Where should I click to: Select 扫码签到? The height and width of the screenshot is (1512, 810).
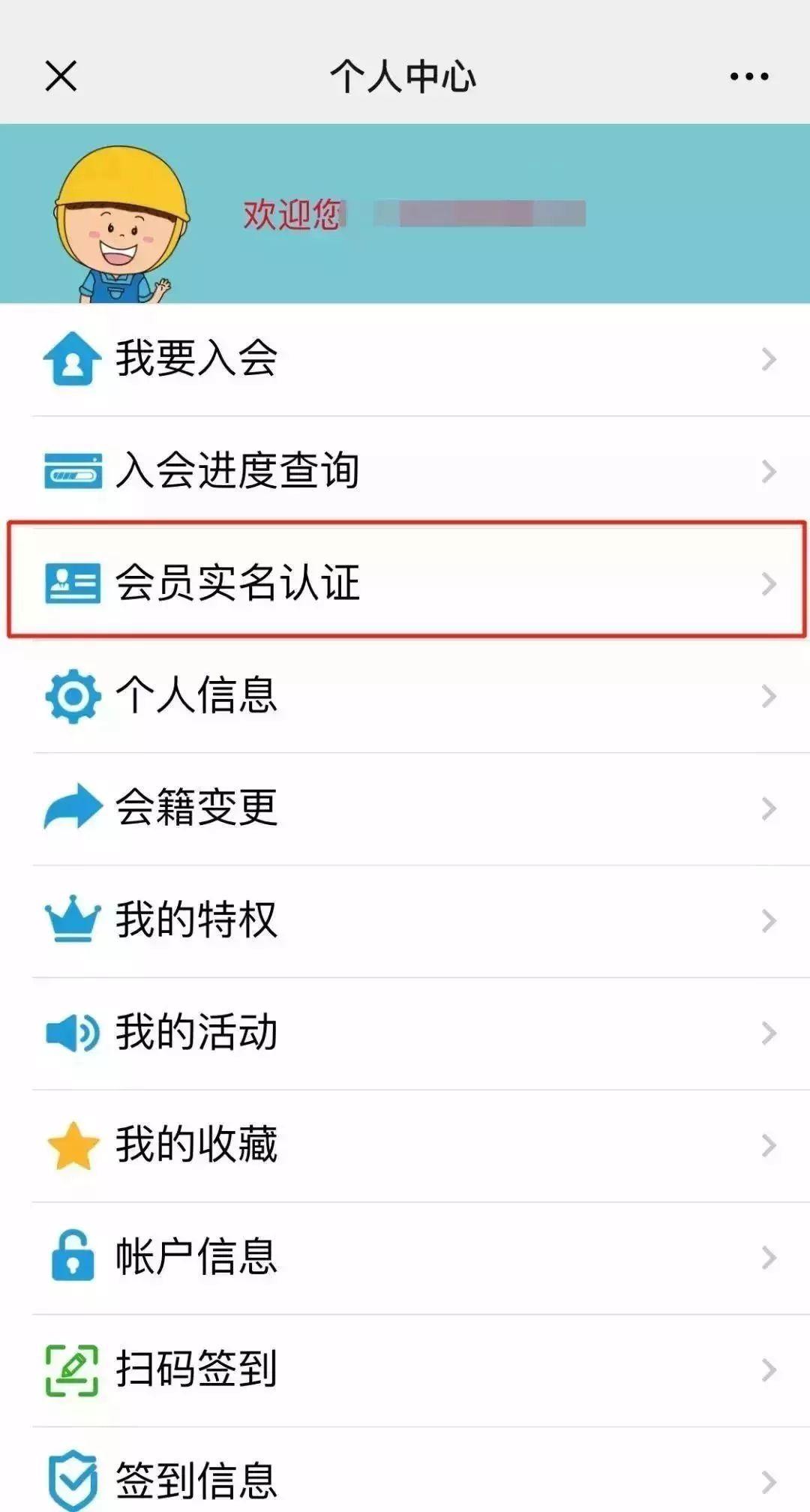405,1370
